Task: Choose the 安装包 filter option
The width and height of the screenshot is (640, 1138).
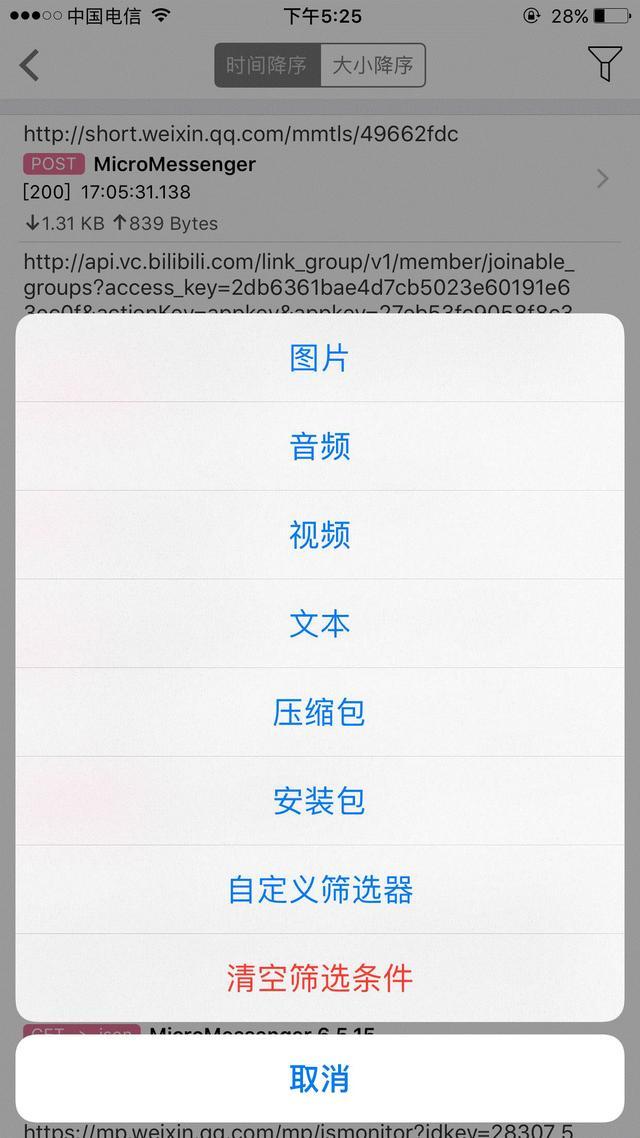Action: tap(319, 801)
